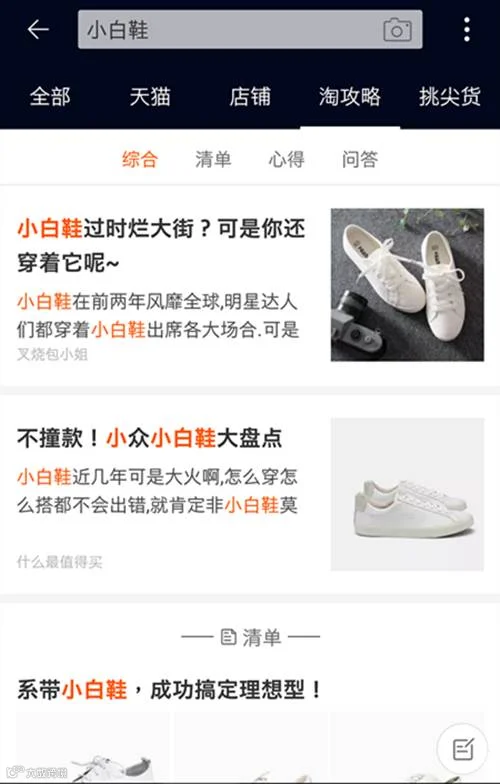Open list 系带小白鞋，成功搞定理想型
This screenshot has height=784, width=500.
tap(169, 690)
